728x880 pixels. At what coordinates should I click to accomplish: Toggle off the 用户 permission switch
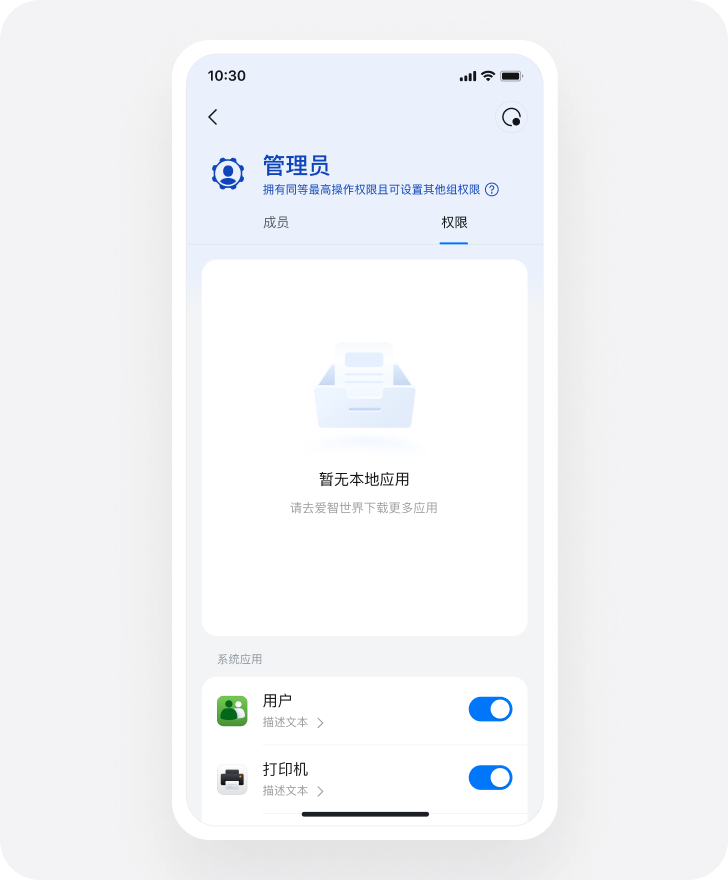[490, 709]
